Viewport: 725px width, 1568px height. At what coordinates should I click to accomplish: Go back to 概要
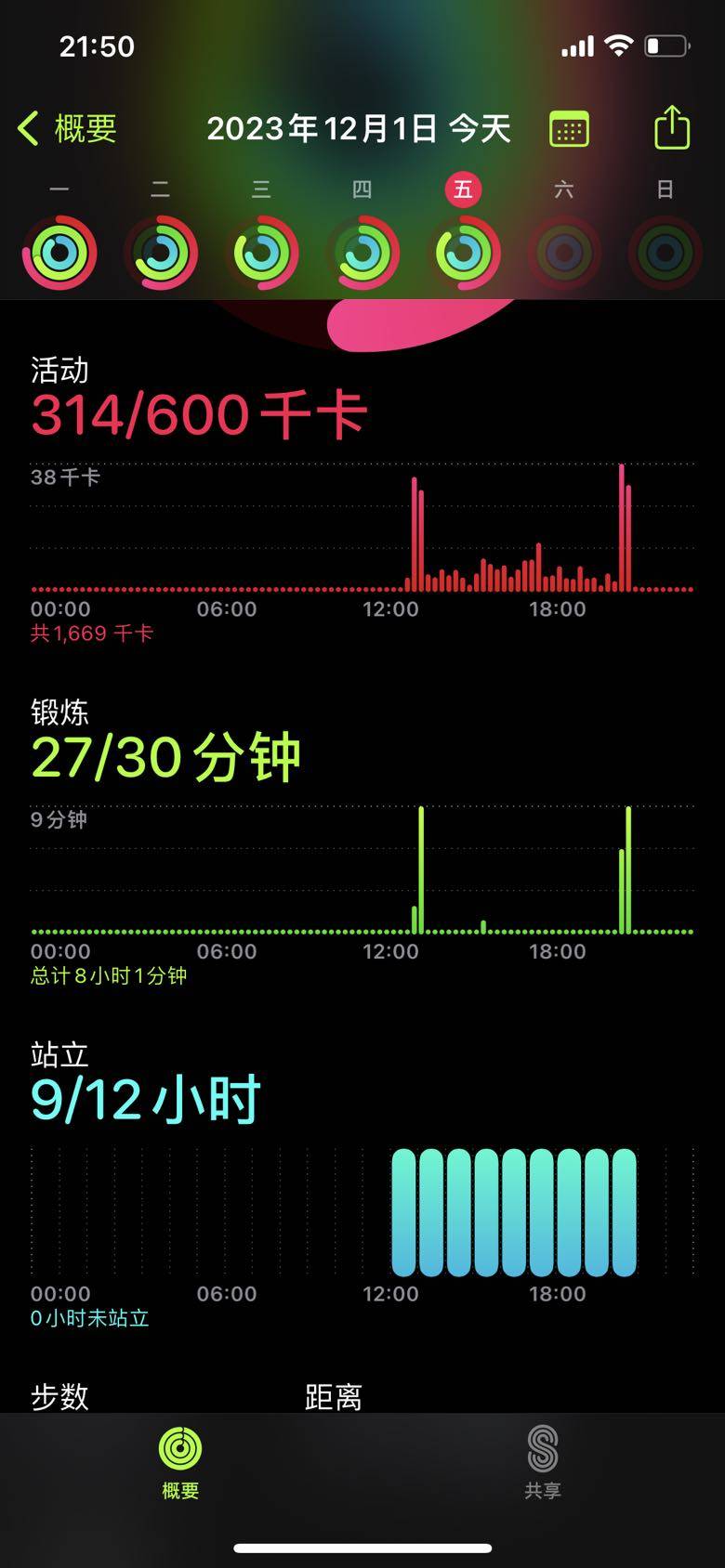point(67,128)
